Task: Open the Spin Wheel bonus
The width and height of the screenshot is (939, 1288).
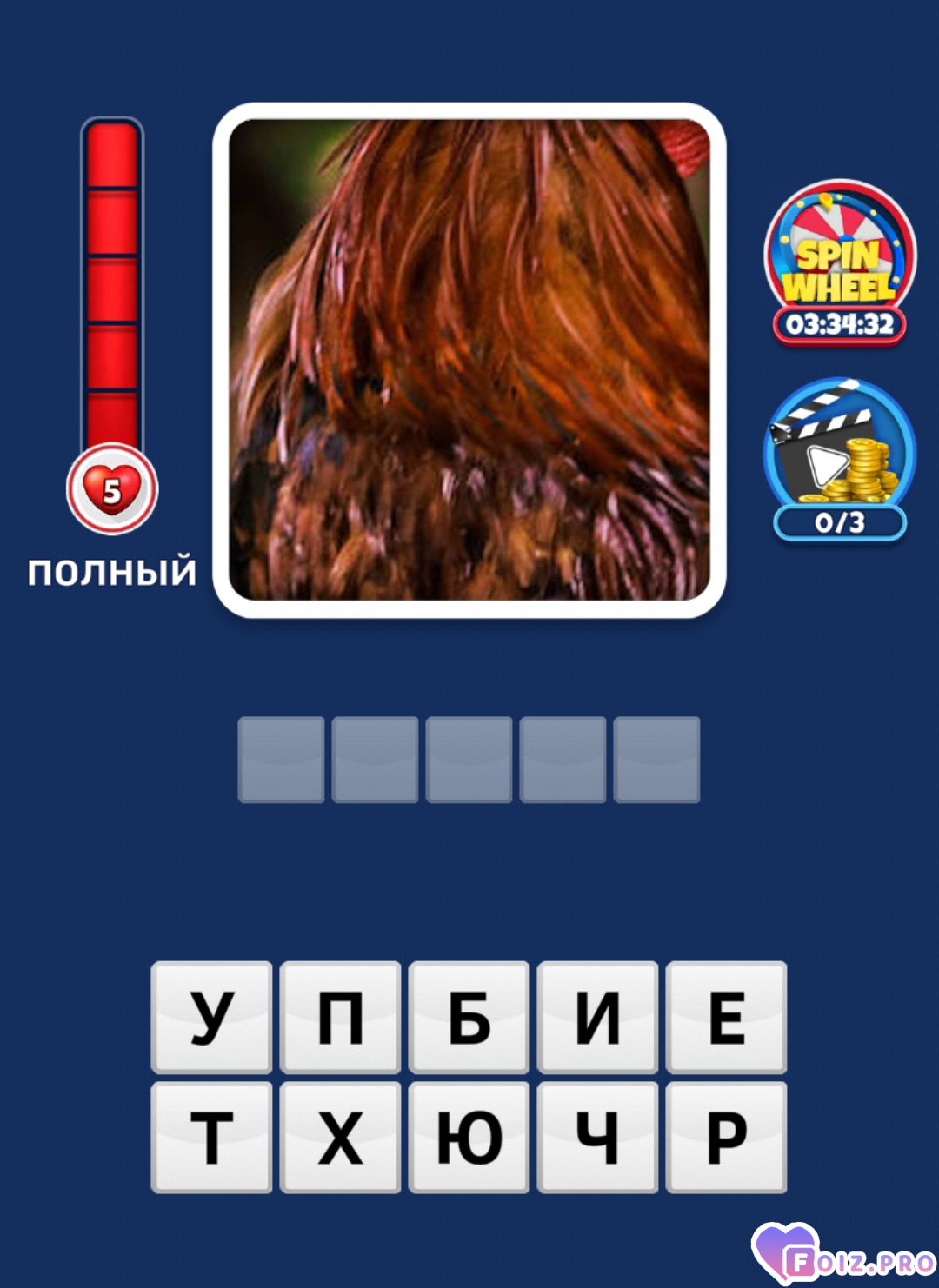Action: point(839,261)
